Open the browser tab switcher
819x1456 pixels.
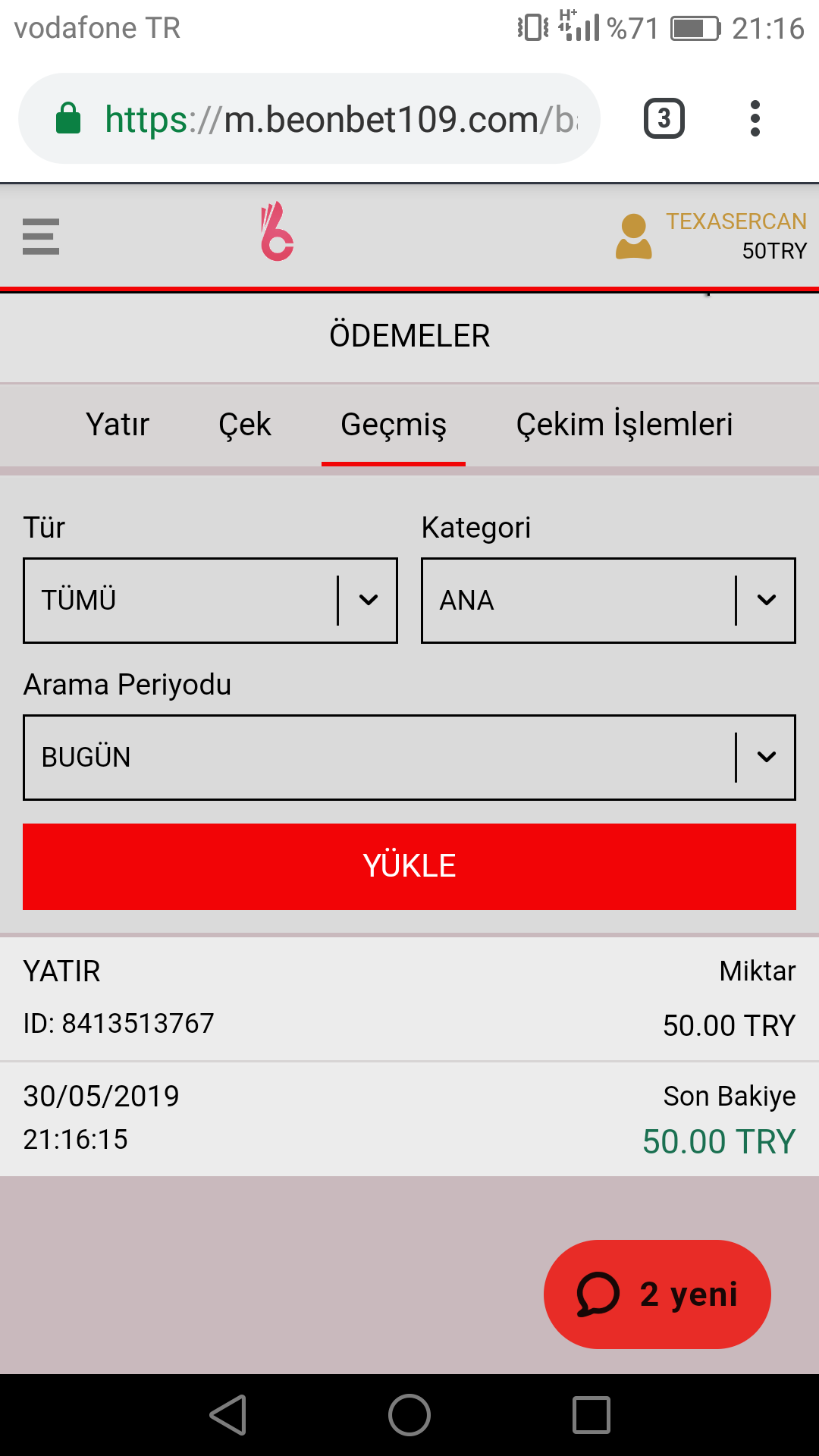664,118
